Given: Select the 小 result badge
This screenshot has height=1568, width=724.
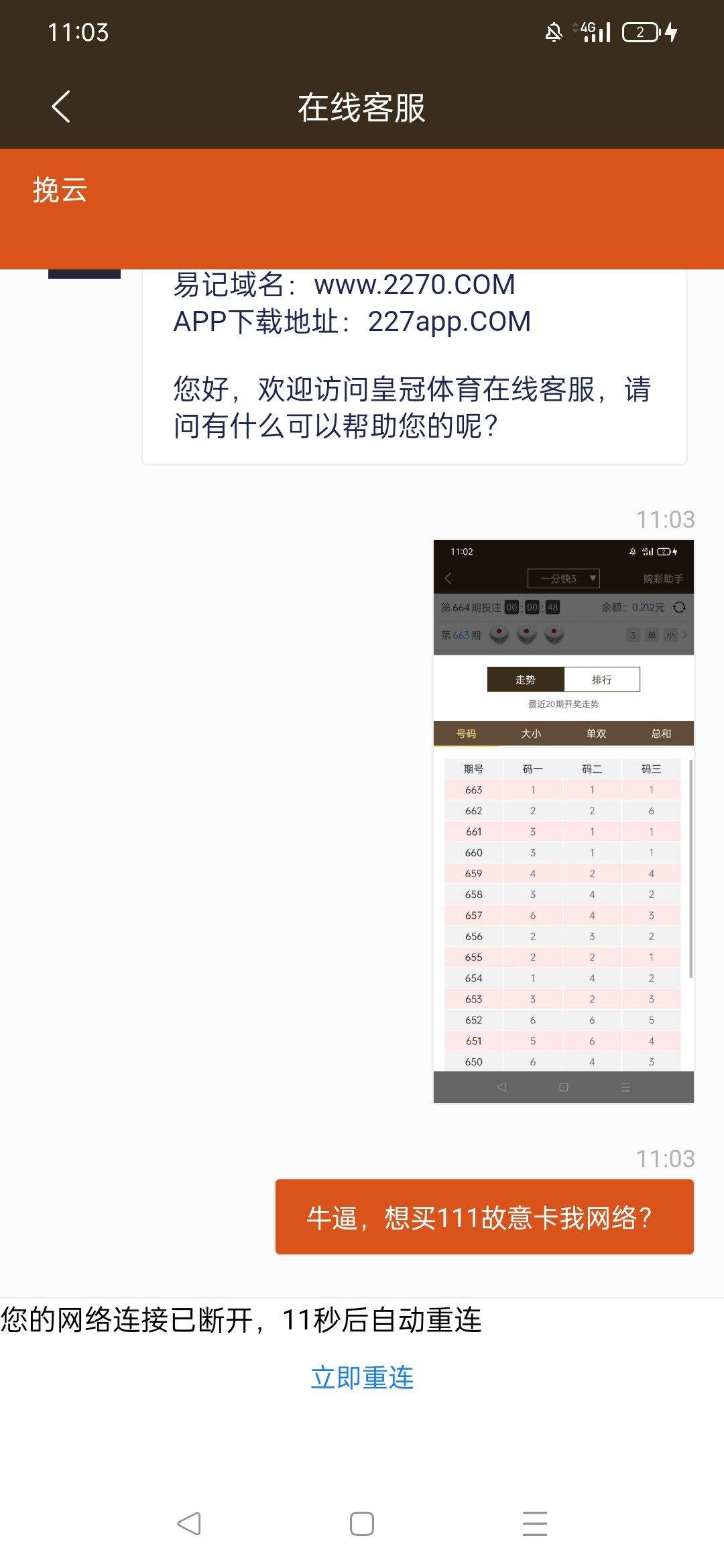Looking at the screenshot, I should coord(671,635).
